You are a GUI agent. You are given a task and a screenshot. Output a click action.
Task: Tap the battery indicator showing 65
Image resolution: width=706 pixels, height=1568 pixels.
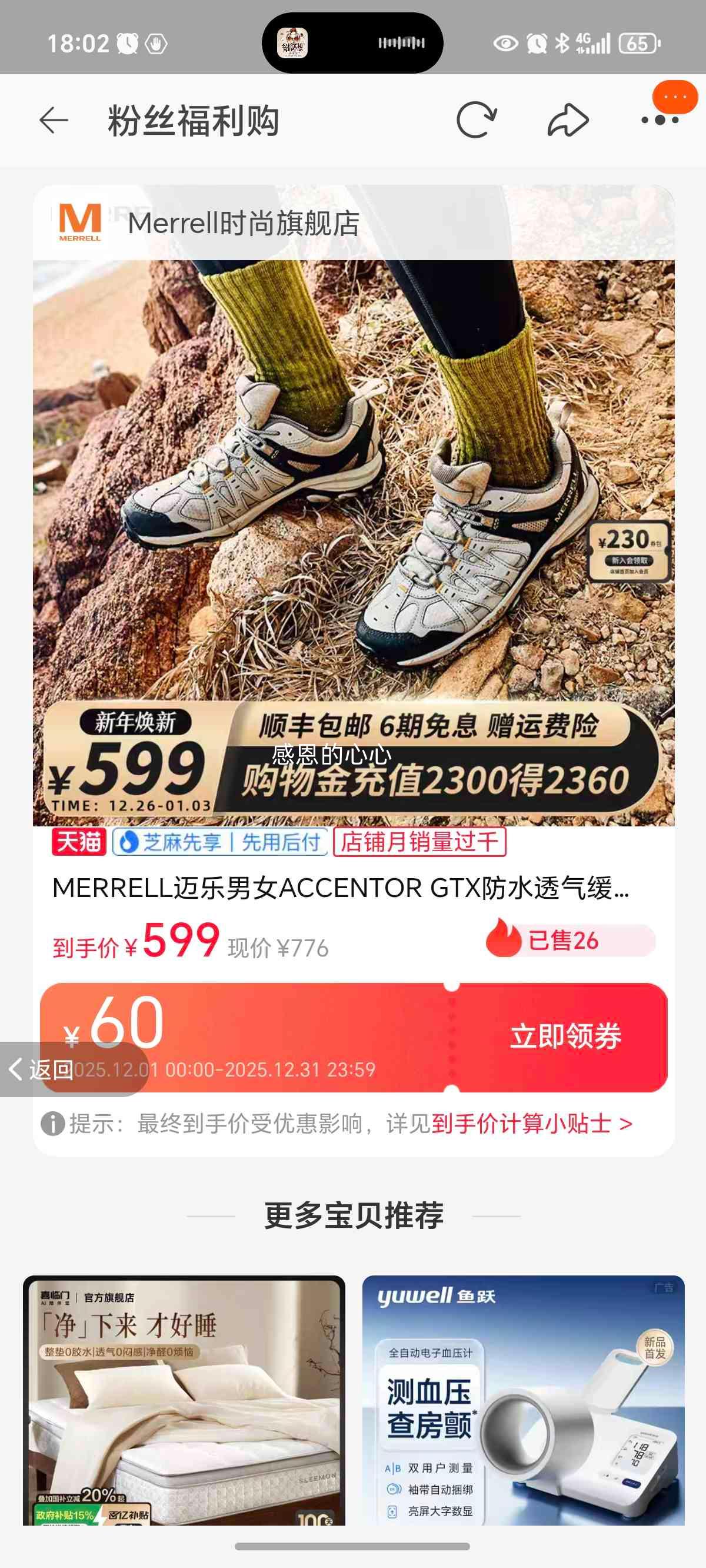tap(638, 42)
